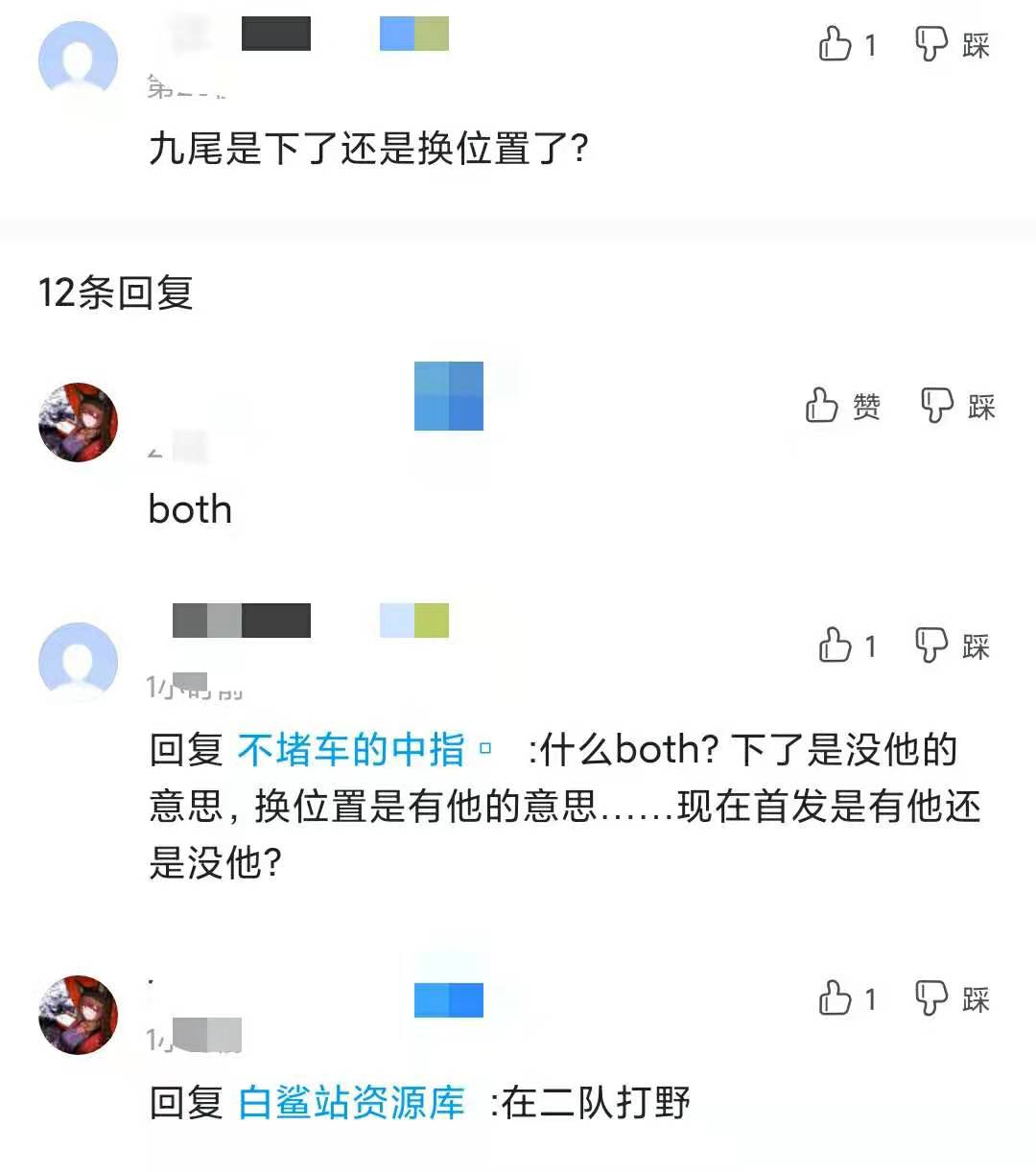The image size is (1036, 1172).
Task: Like the reply saying 'both'
Action: [822, 406]
